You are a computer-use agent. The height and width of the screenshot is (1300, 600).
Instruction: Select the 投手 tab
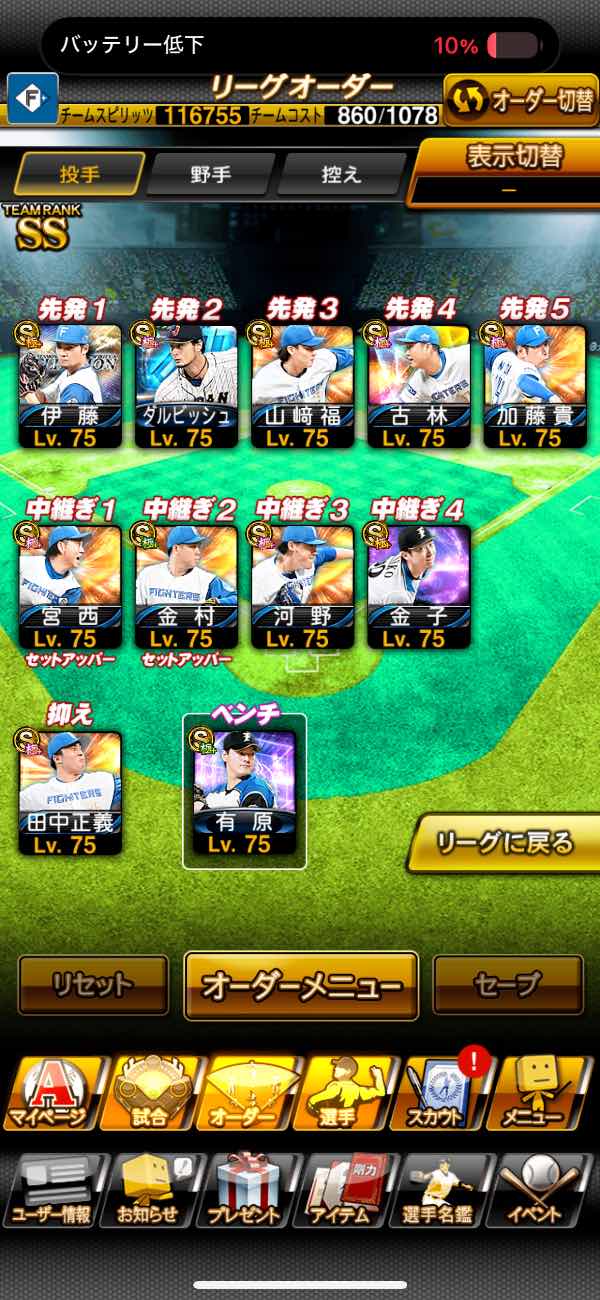coord(80,174)
